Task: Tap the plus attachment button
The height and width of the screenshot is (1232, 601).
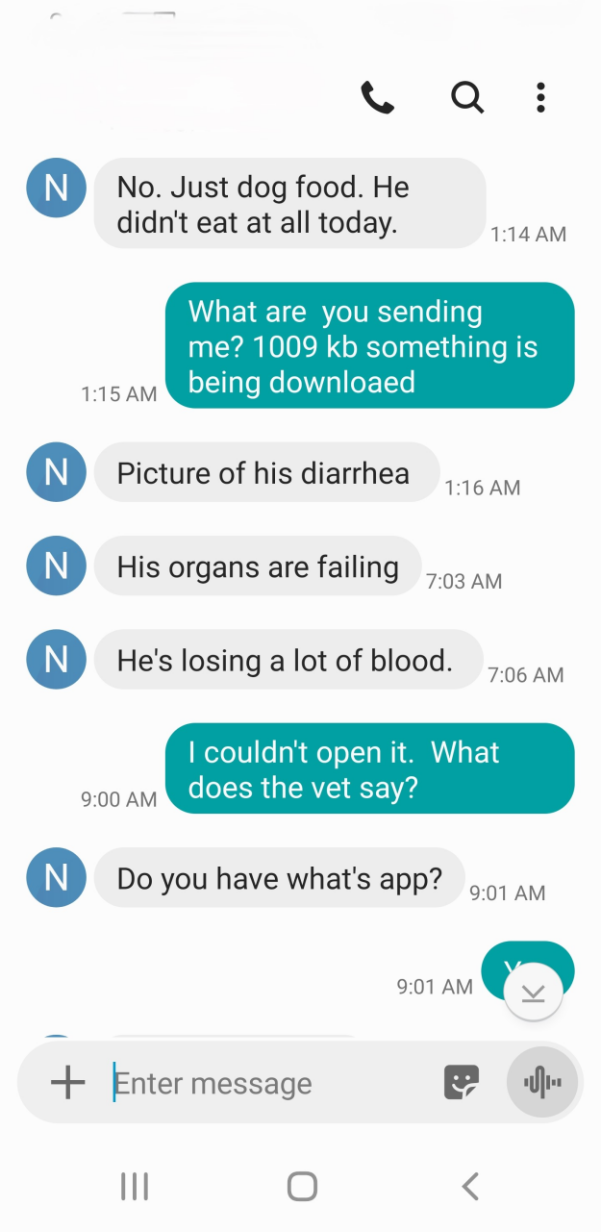Action: (x=68, y=1082)
